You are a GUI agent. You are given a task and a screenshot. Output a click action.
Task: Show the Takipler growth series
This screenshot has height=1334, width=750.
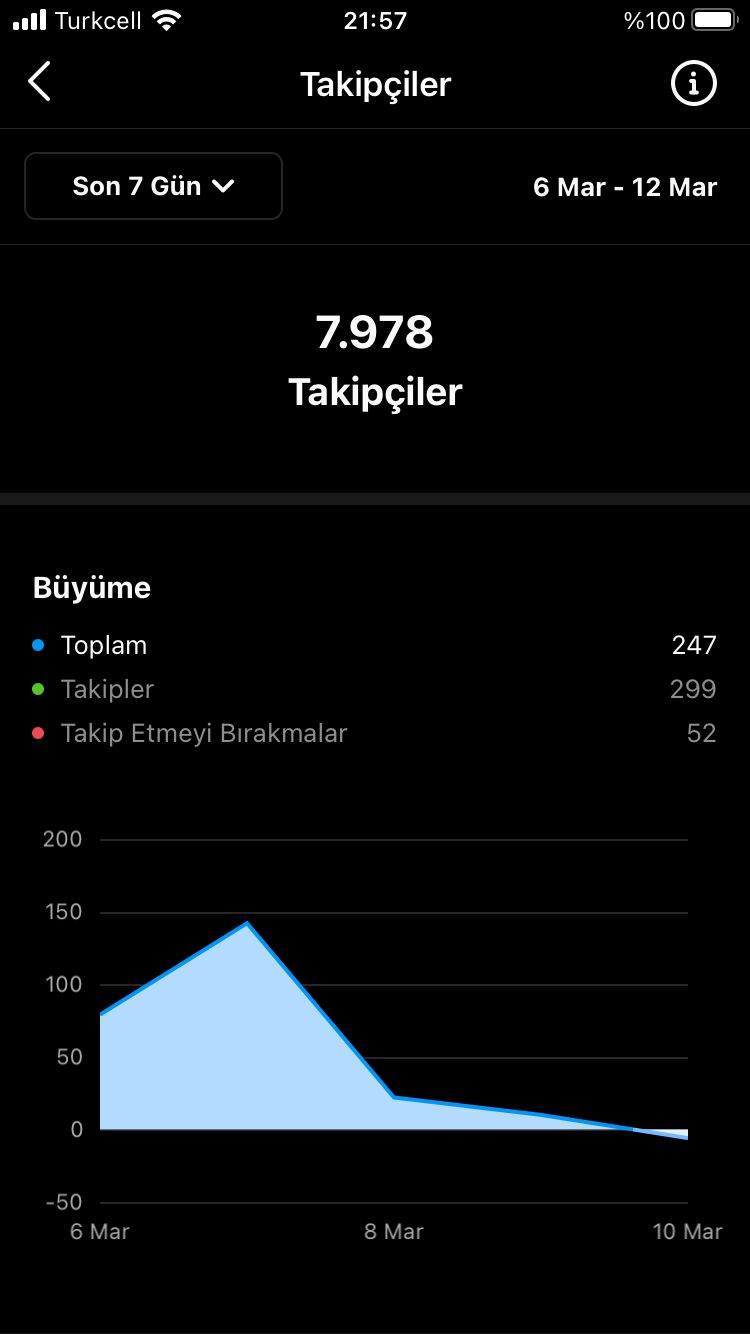[375, 689]
